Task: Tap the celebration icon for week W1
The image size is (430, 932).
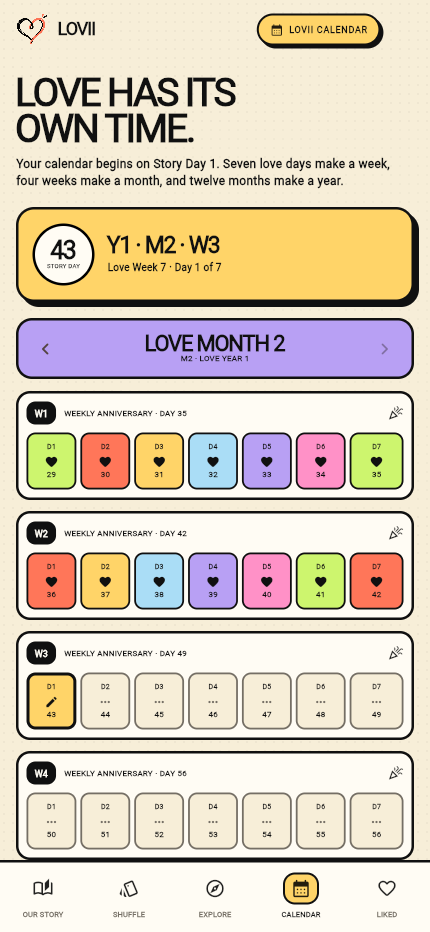Action: point(396,413)
